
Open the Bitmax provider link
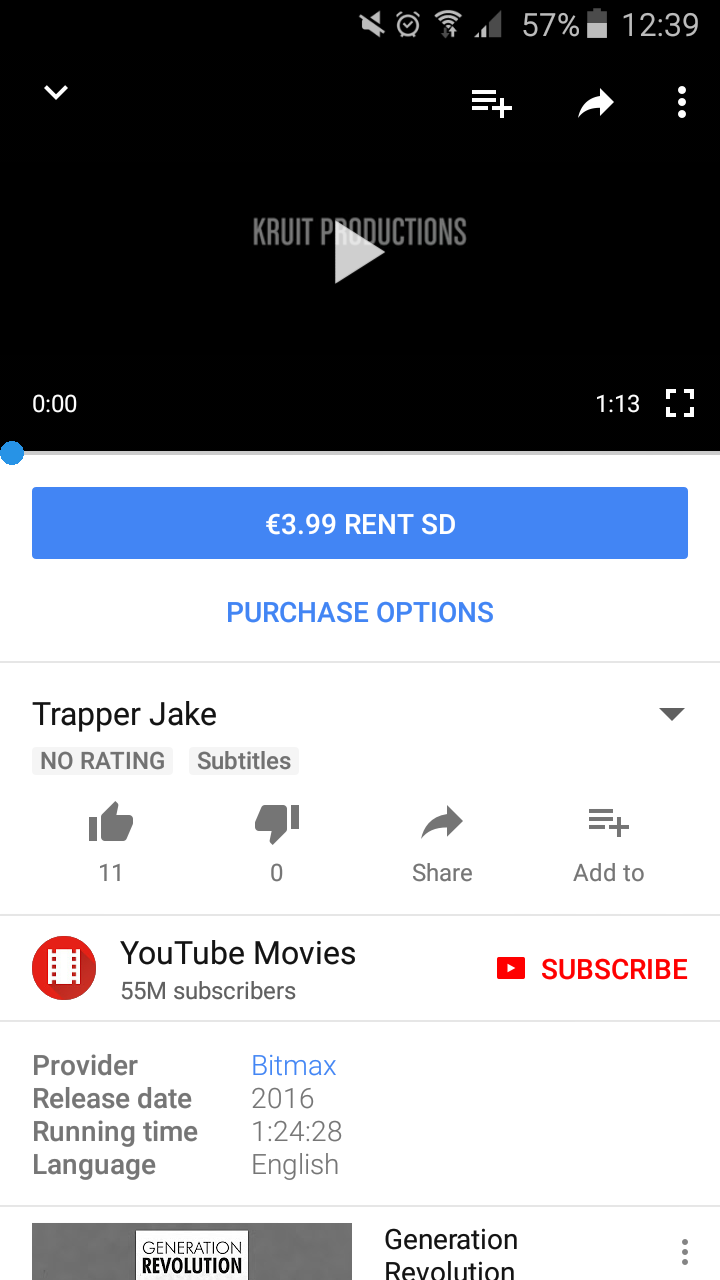294,1065
